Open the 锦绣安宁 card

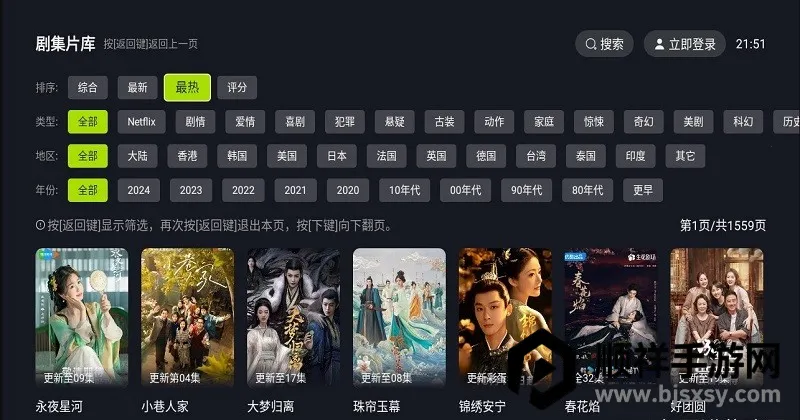point(505,318)
